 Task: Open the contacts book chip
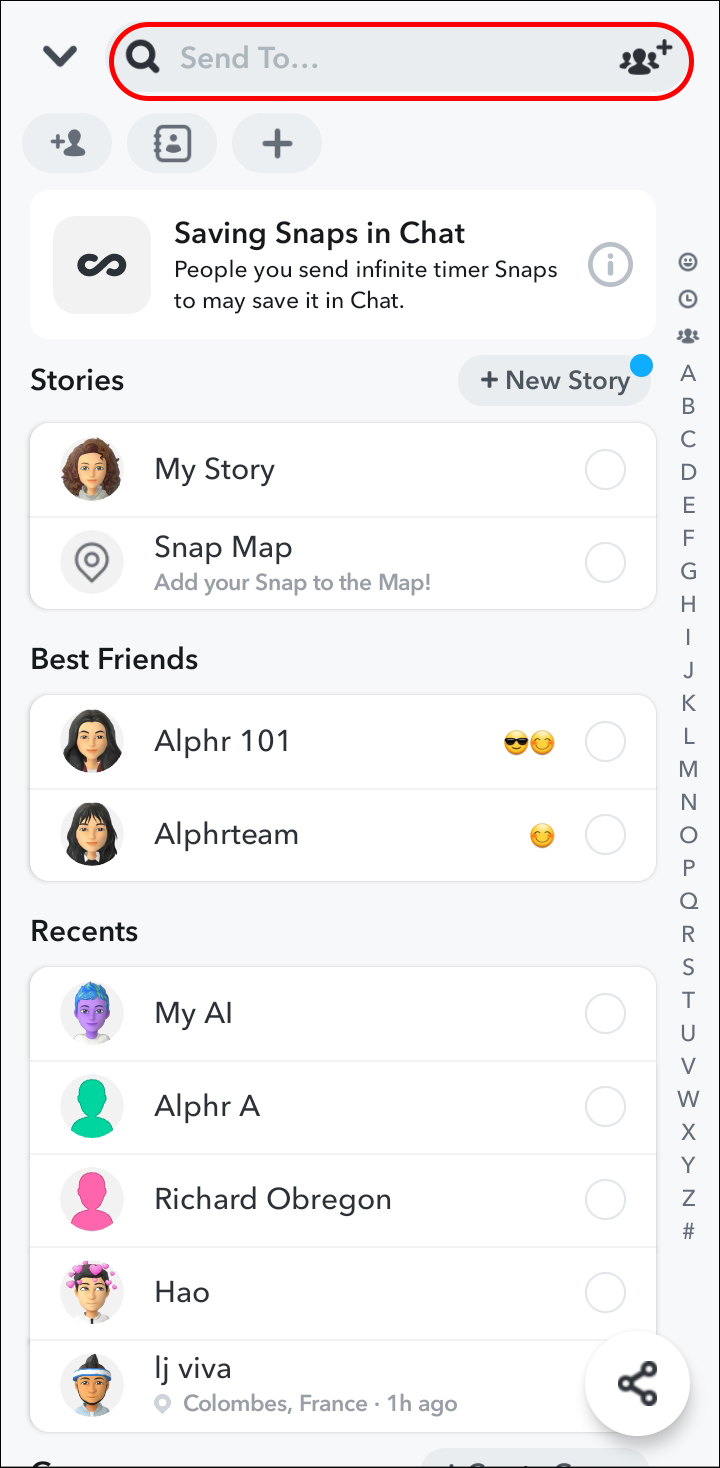[x=172, y=144]
